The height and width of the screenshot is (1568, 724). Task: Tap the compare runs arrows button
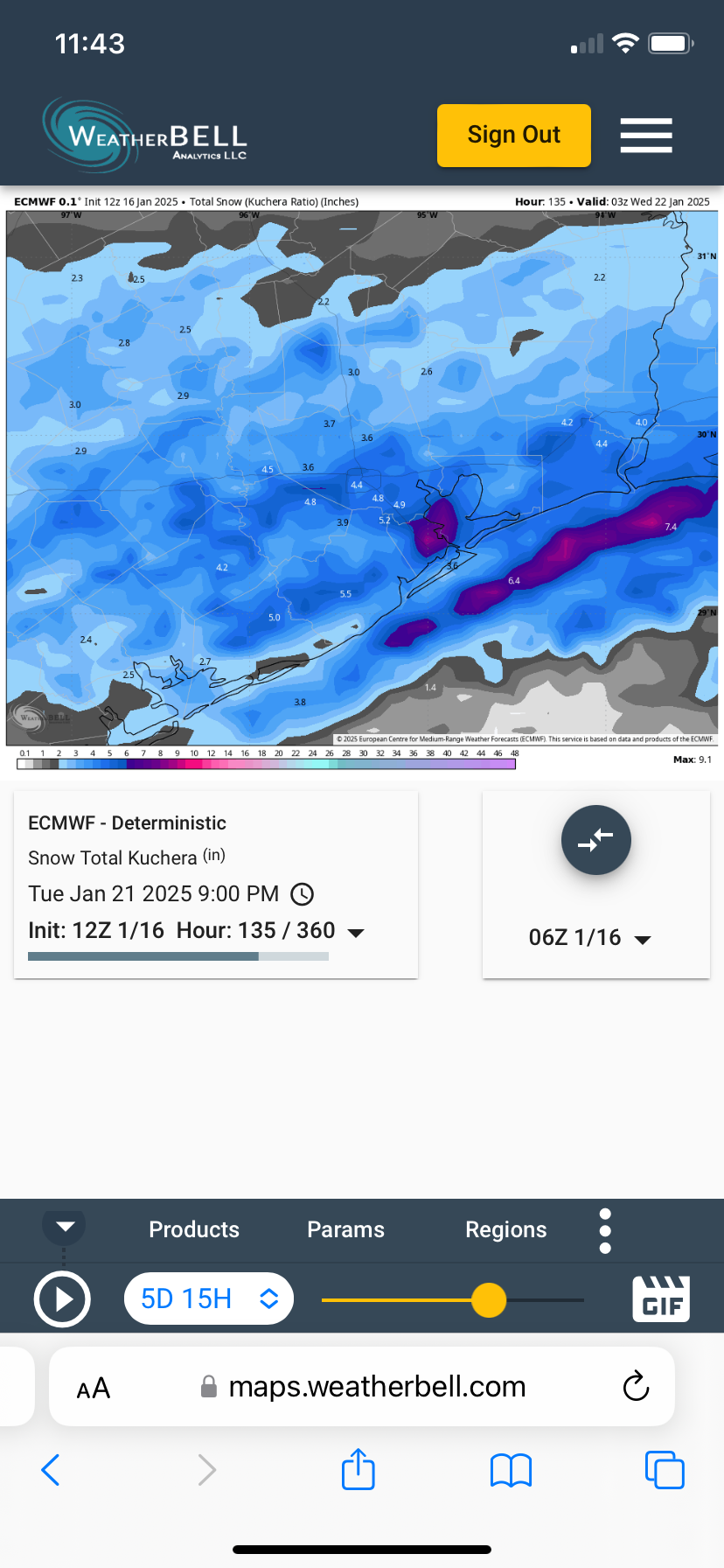point(595,840)
